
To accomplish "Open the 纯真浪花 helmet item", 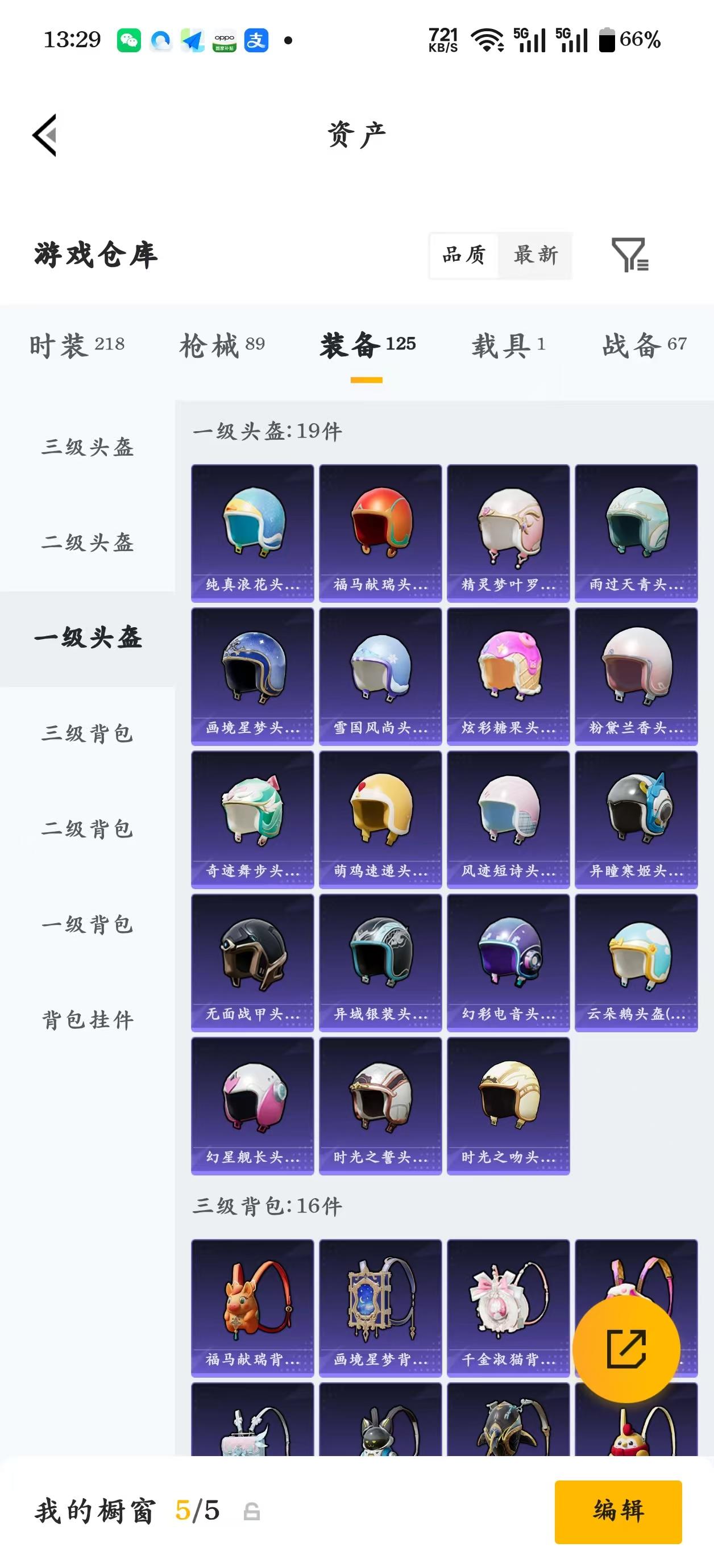I will coord(252,533).
